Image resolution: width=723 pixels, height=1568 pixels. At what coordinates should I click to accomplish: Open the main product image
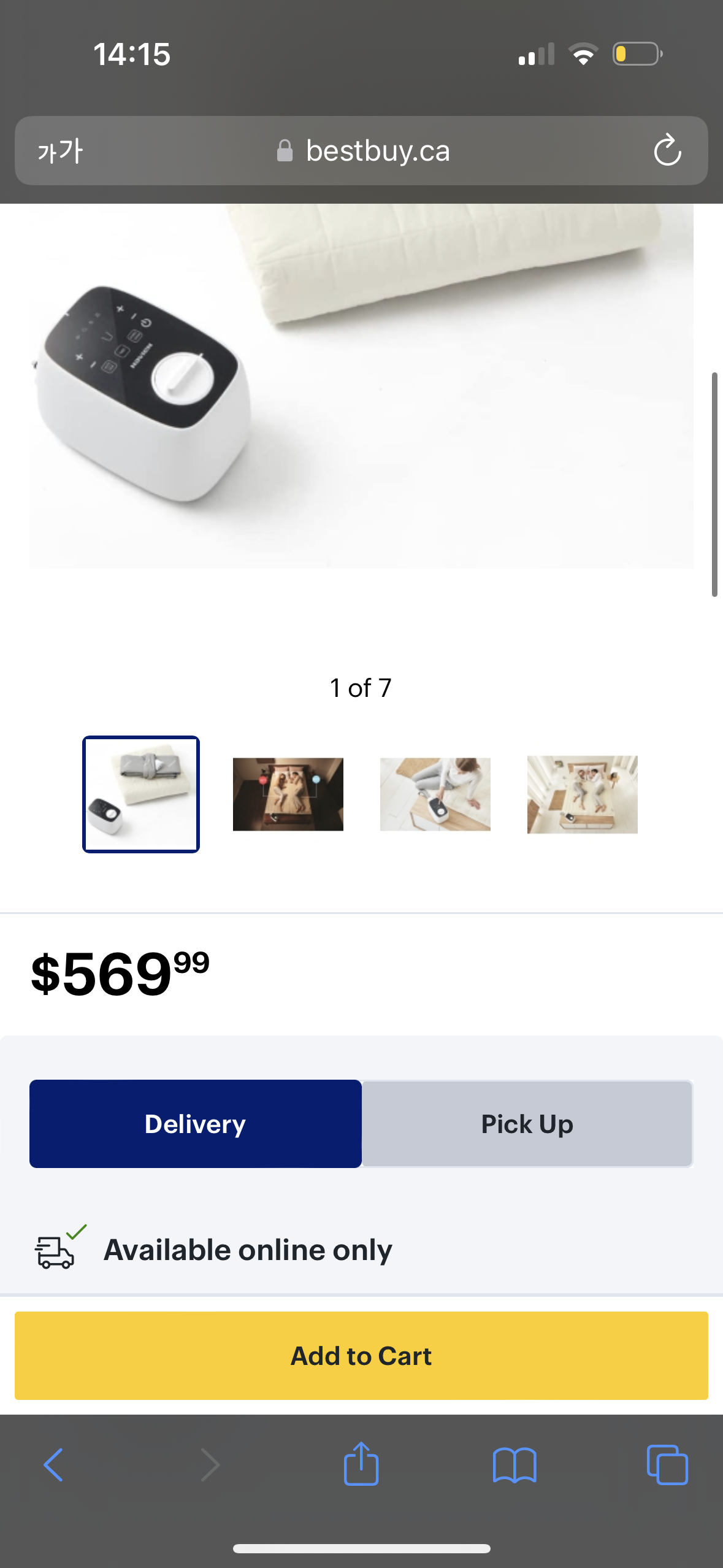point(361,386)
